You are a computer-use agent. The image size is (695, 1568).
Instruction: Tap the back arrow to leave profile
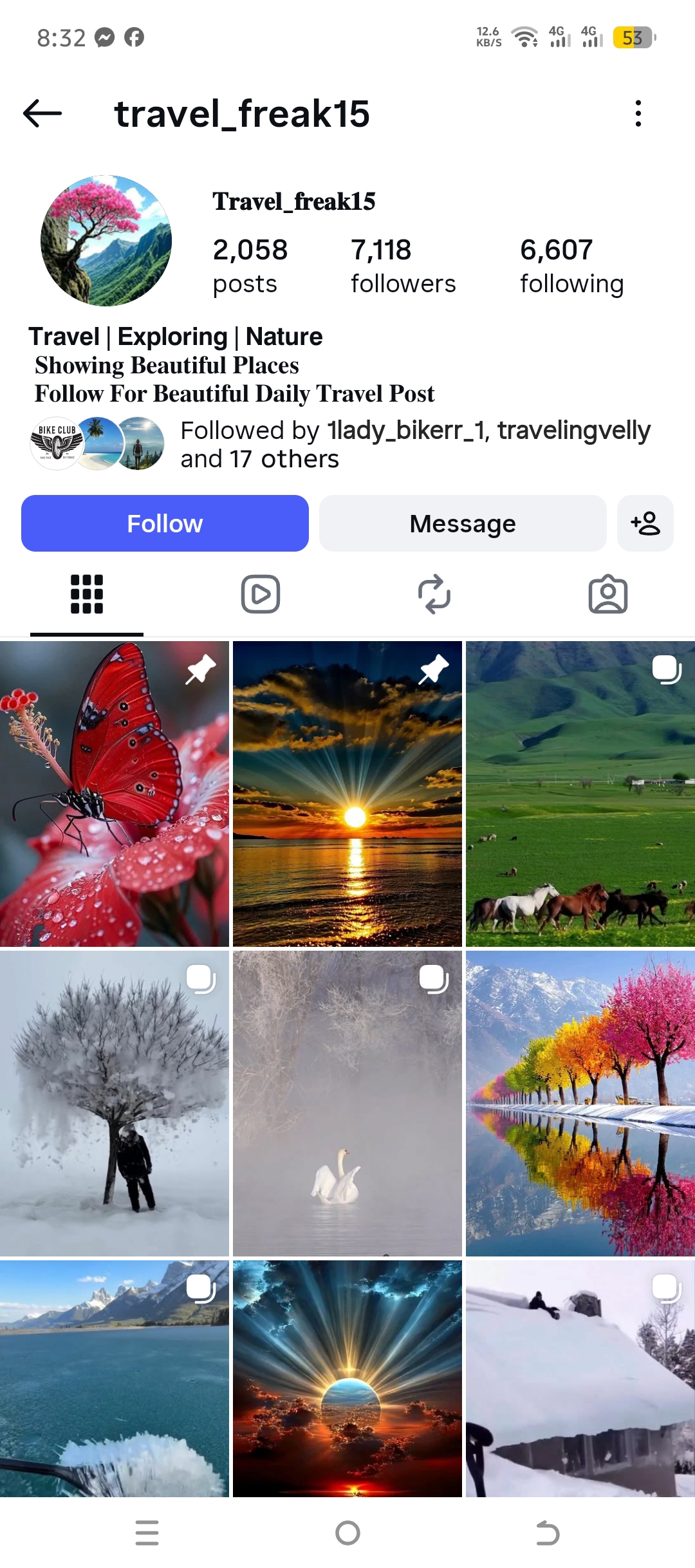(x=41, y=113)
